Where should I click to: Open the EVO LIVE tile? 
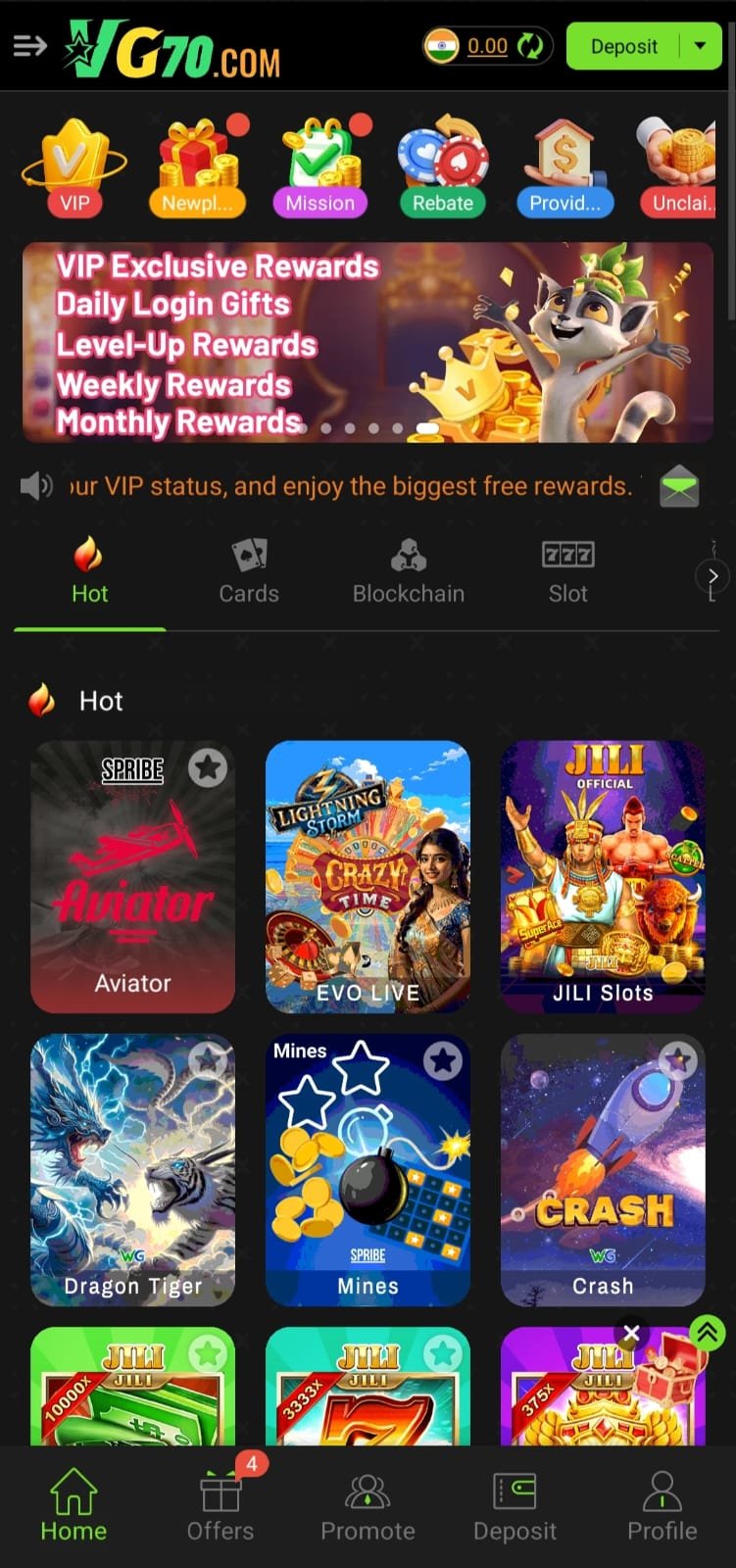[x=368, y=877]
